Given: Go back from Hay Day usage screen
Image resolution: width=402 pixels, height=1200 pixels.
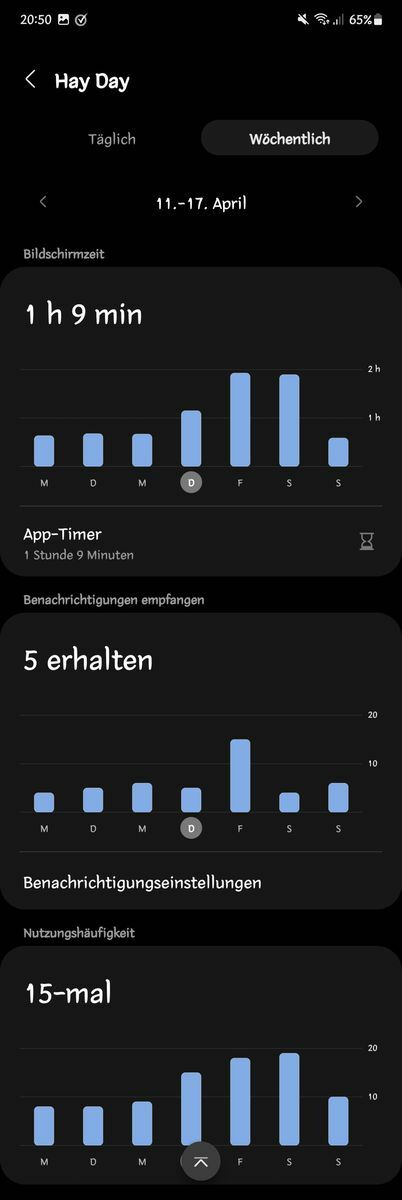Looking at the screenshot, I should tap(31, 80).
